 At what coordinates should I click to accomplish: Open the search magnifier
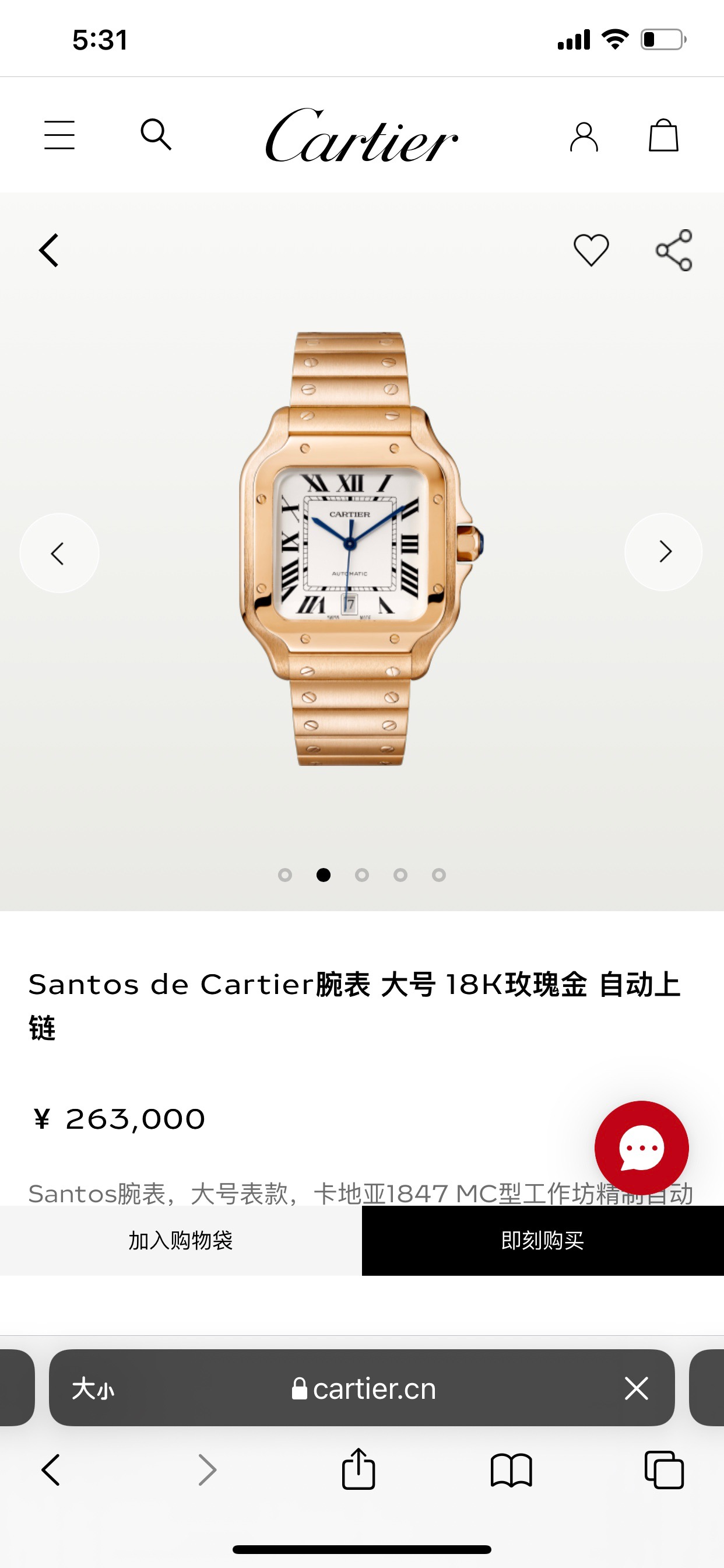click(x=156, y=134)
